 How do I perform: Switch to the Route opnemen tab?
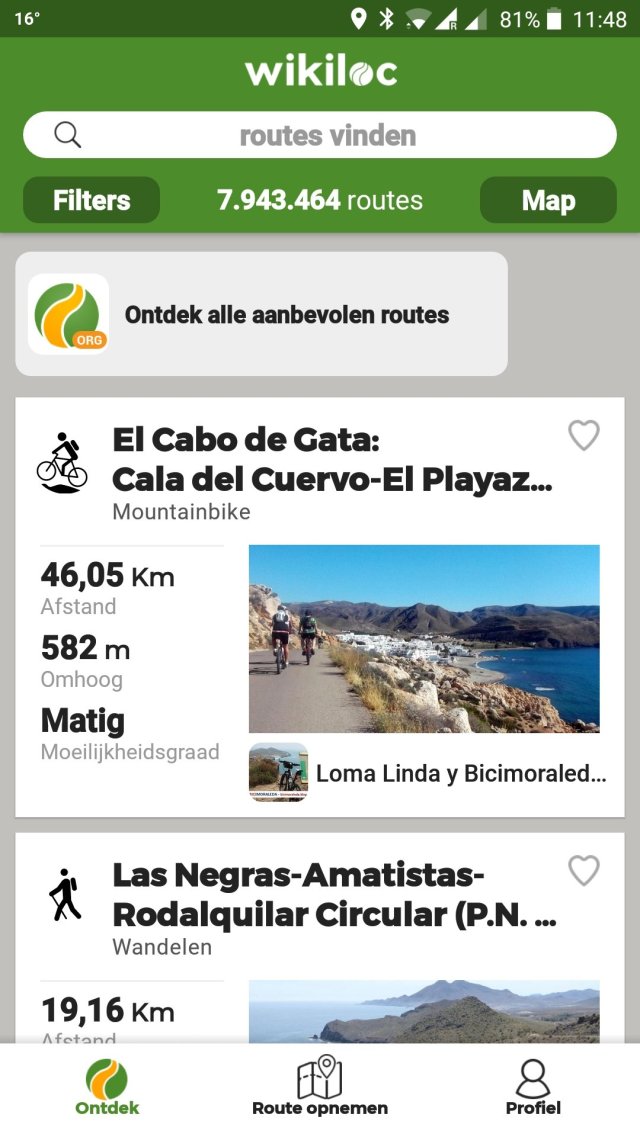[320, 1088]
